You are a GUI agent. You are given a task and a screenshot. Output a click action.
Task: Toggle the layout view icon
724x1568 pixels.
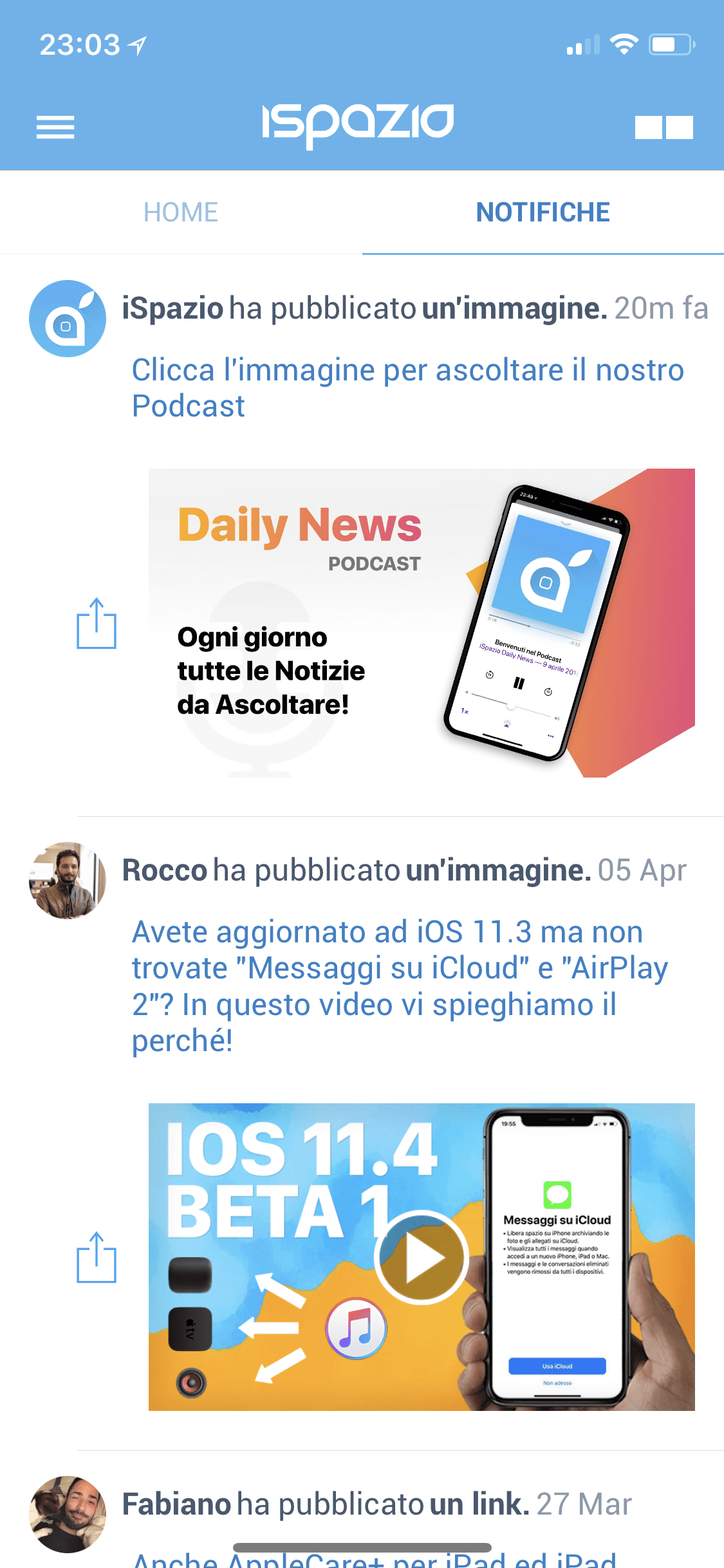pos(664,127)
